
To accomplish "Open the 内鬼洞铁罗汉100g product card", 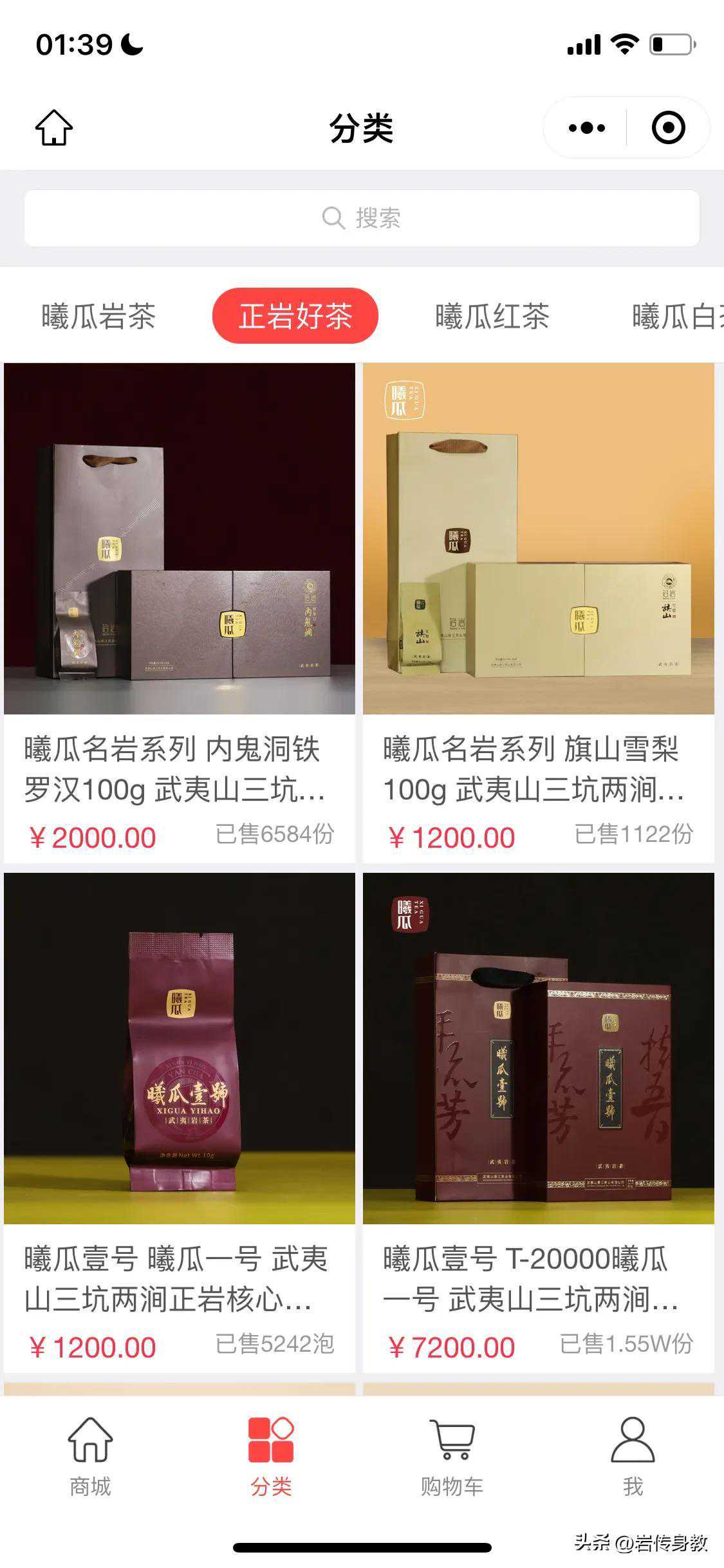I will pos(180,611).
